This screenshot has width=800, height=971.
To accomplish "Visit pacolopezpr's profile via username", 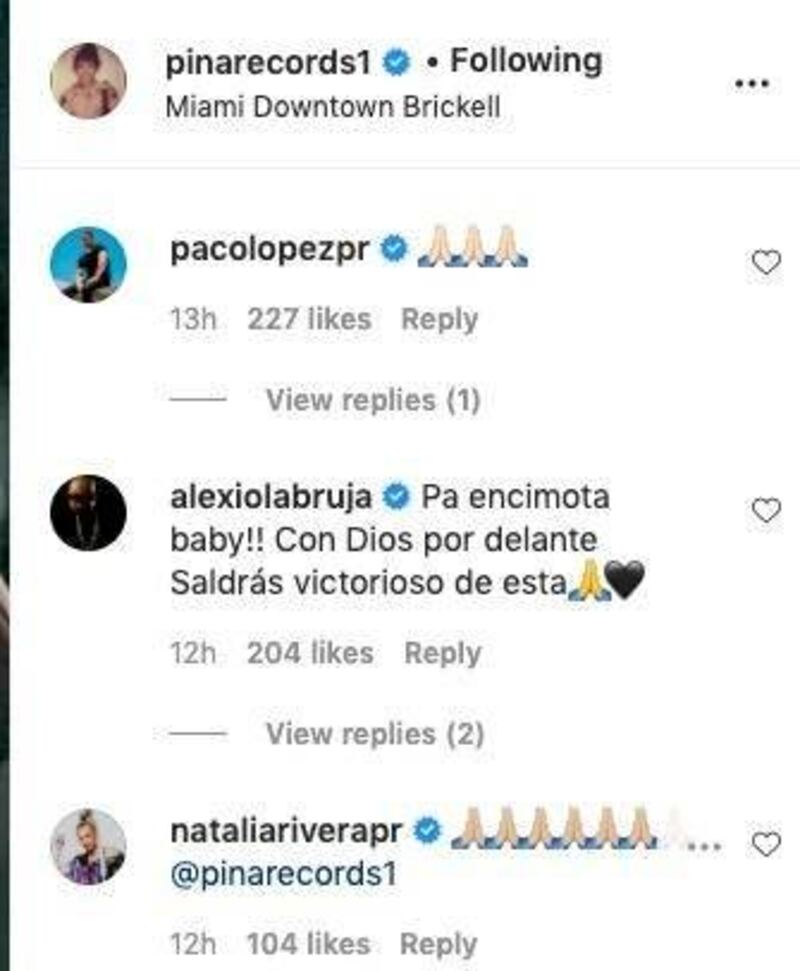I will [x=271, y=250].
